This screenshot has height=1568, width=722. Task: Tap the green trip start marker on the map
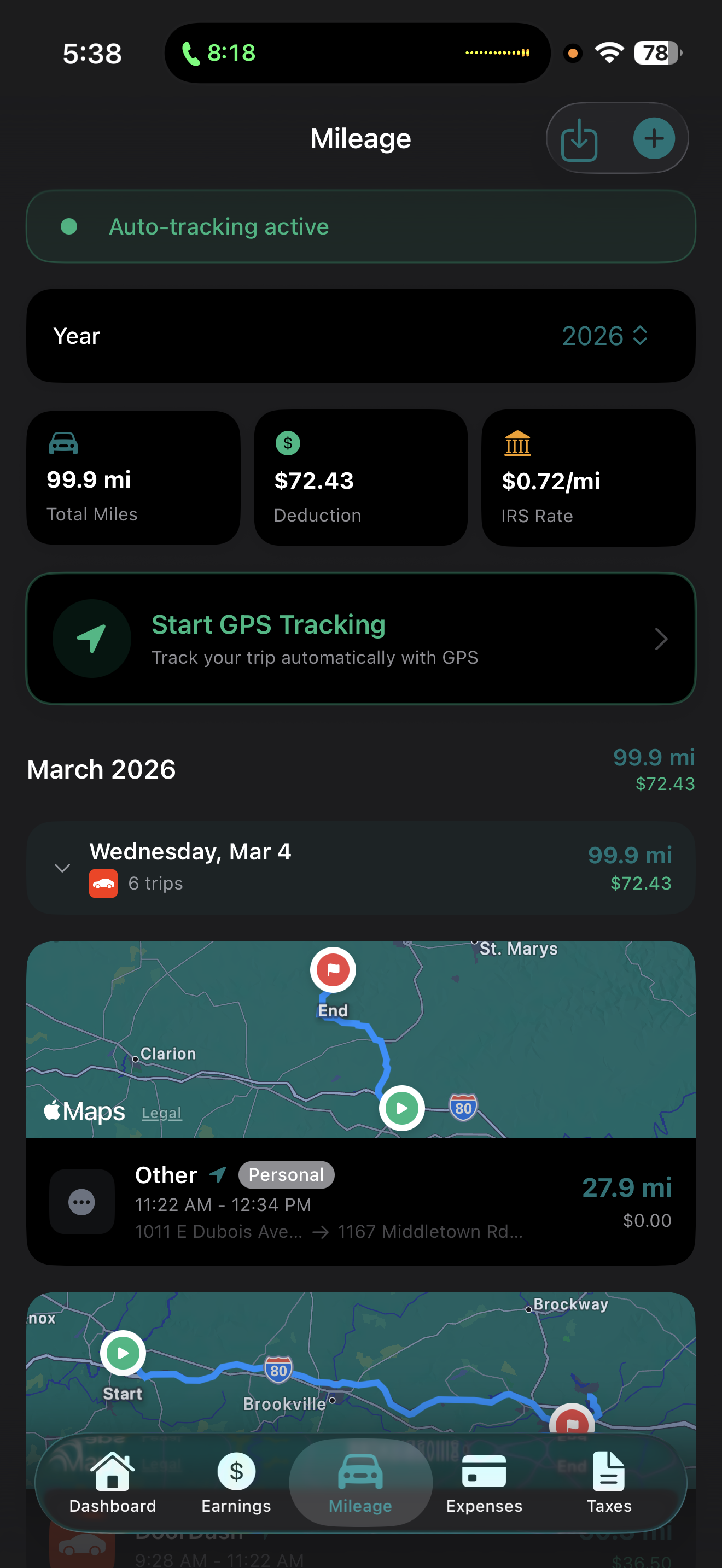tap(401, 1108)
